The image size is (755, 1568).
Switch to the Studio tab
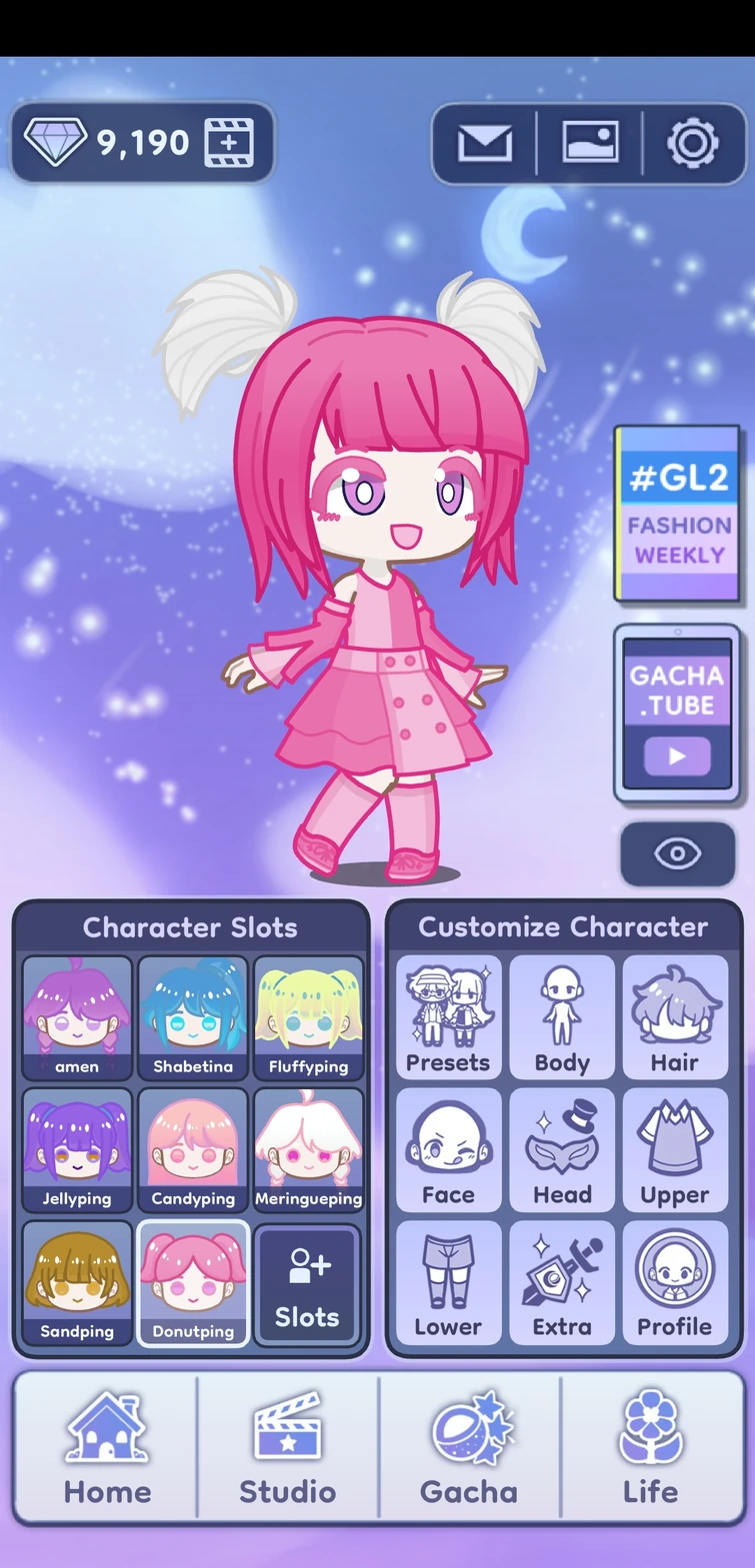tap(287, 1449)
